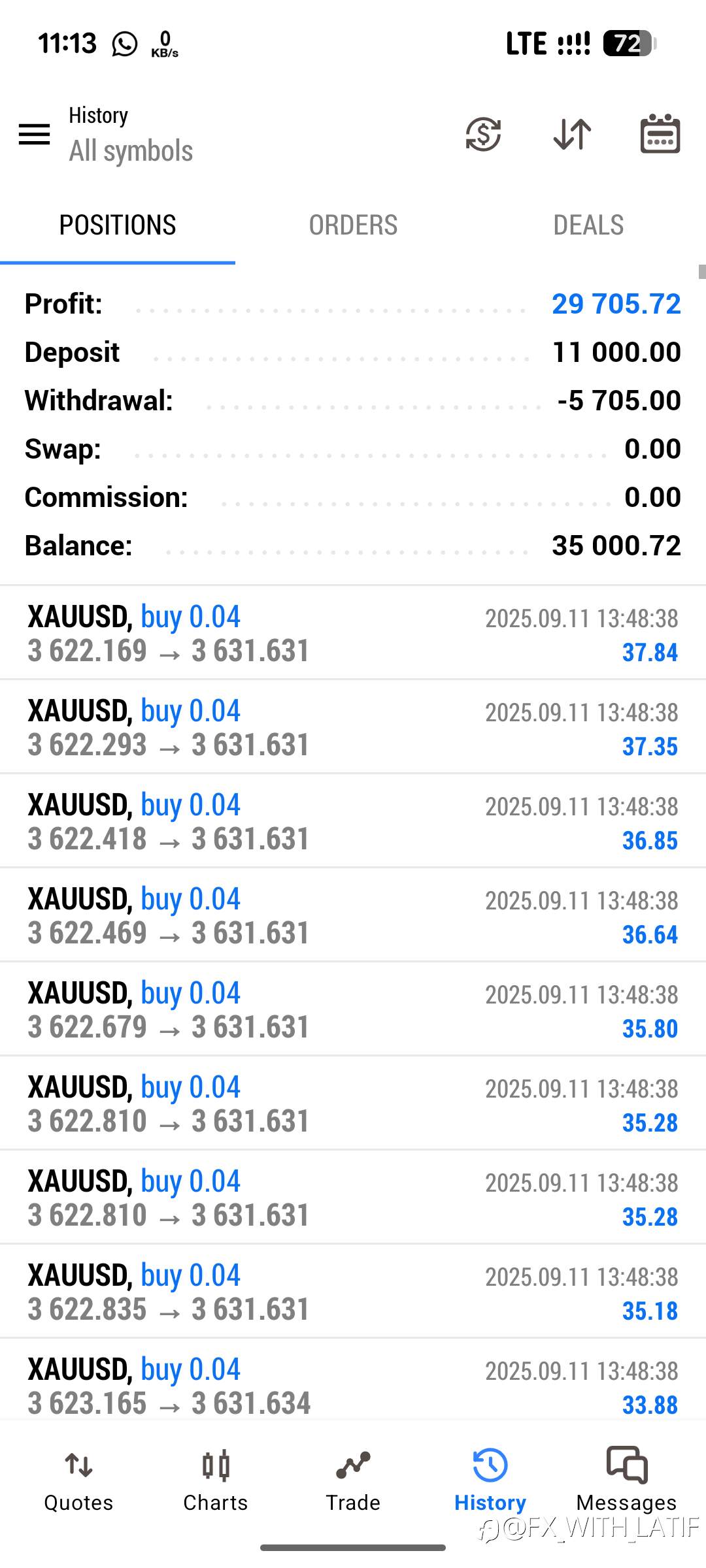Open the XAUUSD position with profit 36.85
706x1568 pixels.
(x=353, y=821)
